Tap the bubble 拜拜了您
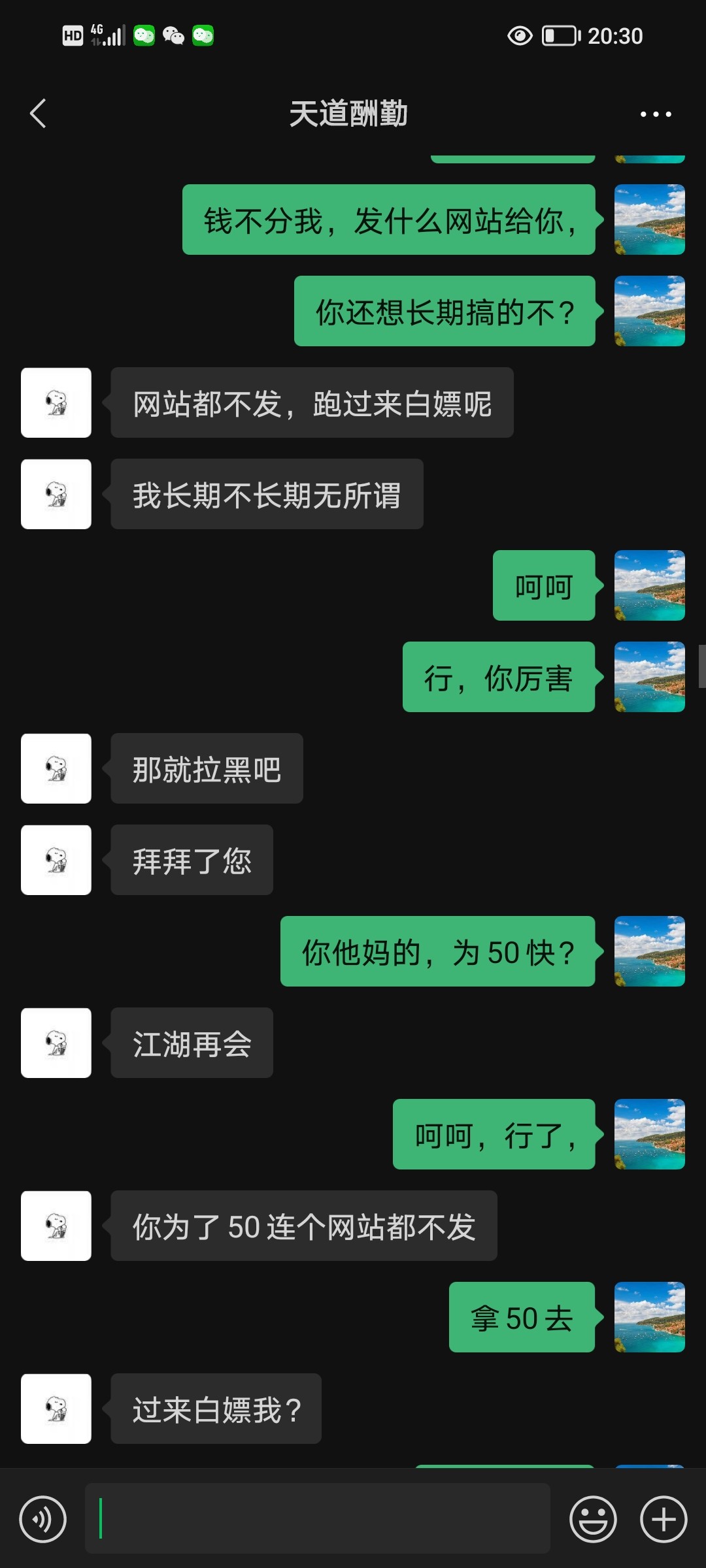 point(192,860)
